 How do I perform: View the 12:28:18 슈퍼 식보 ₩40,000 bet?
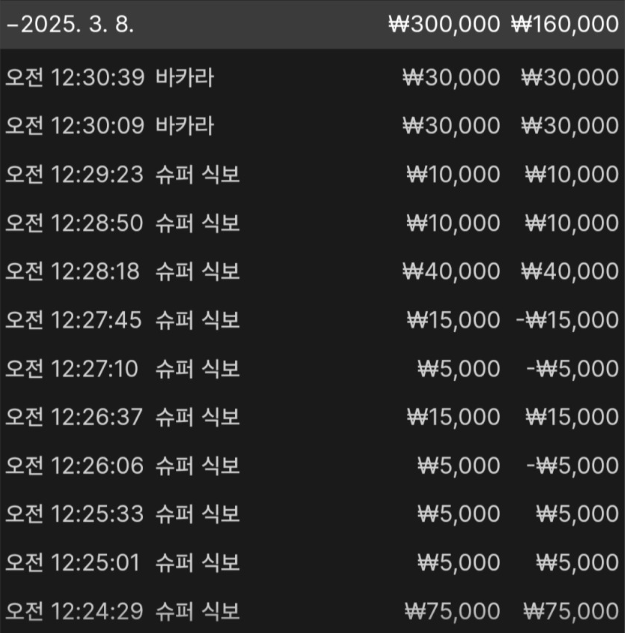[x=312, y=271]
